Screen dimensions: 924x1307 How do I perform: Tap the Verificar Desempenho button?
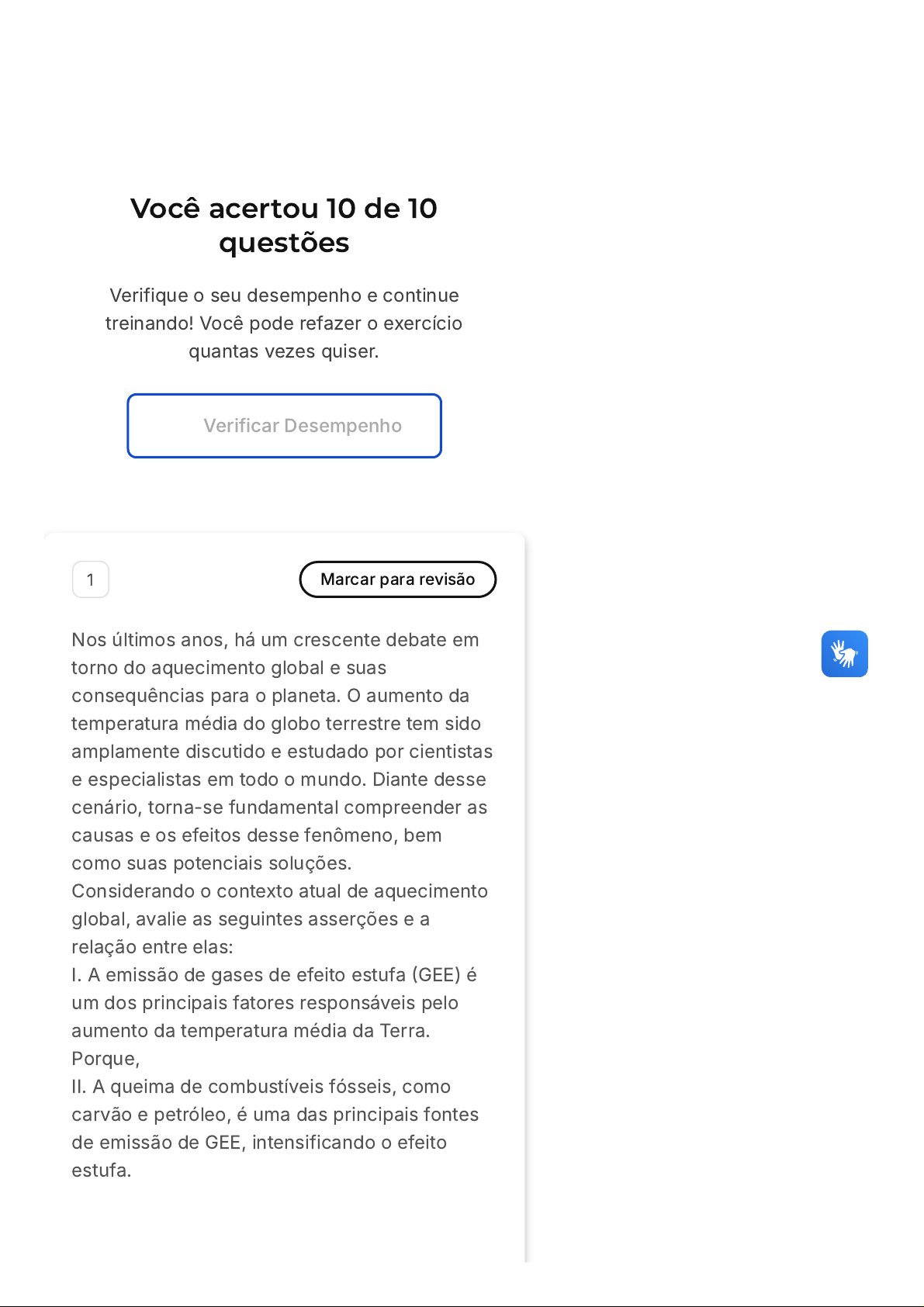click(x=284, y=426)
